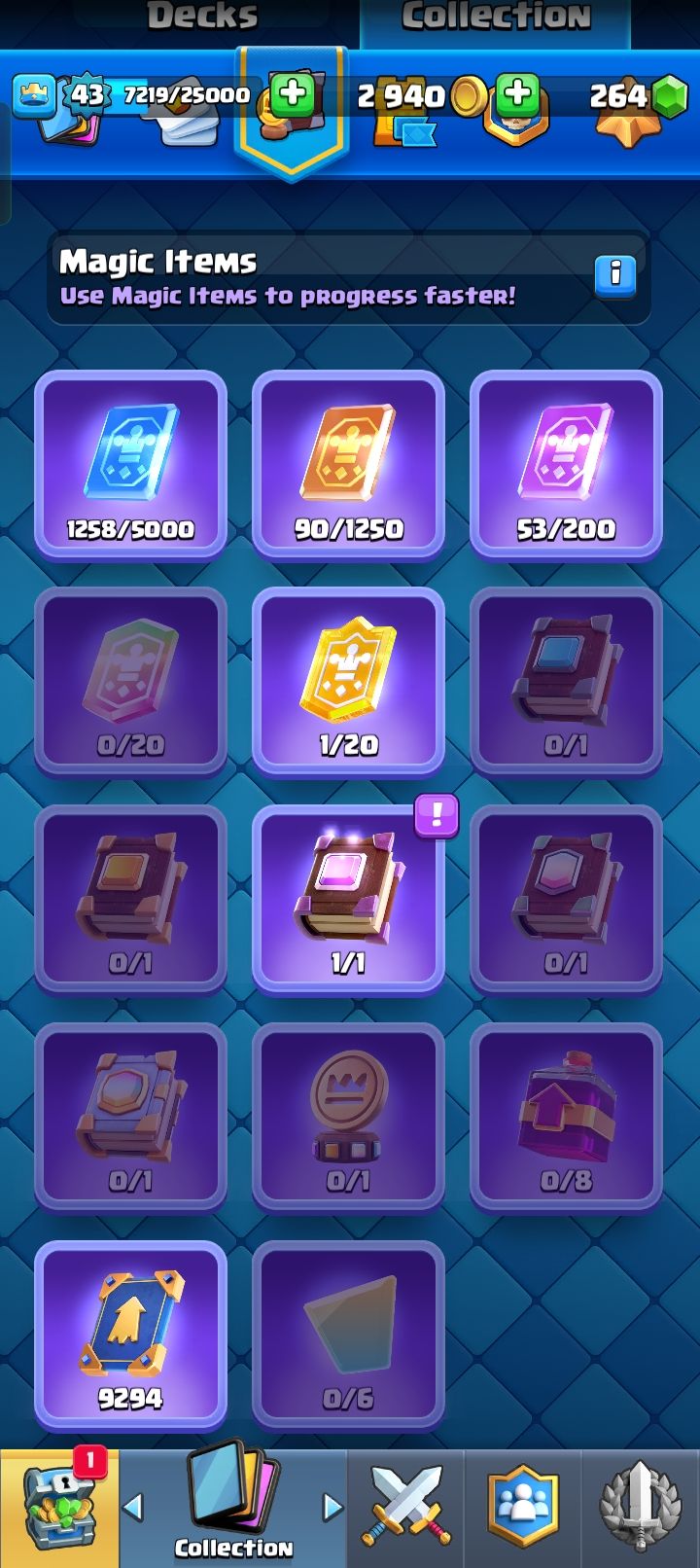Open the sword events tab

click(x=641, y=1509)
